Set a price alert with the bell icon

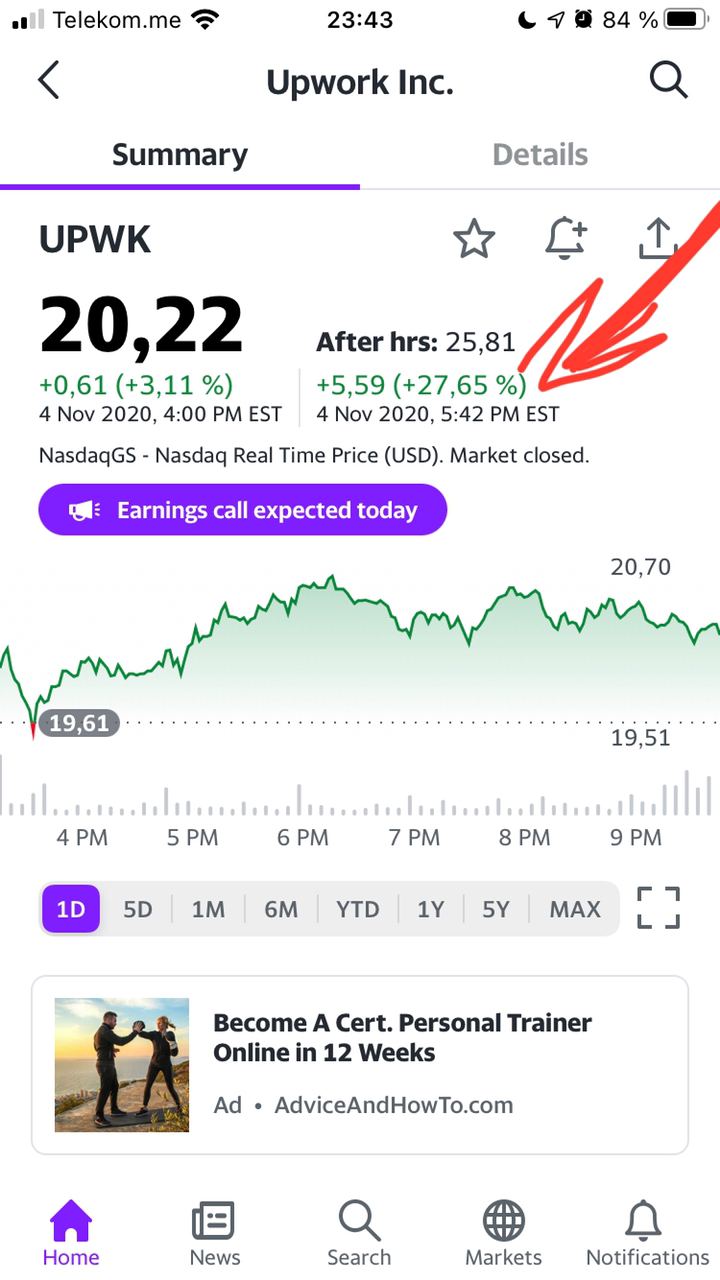[x=565, y=240]
